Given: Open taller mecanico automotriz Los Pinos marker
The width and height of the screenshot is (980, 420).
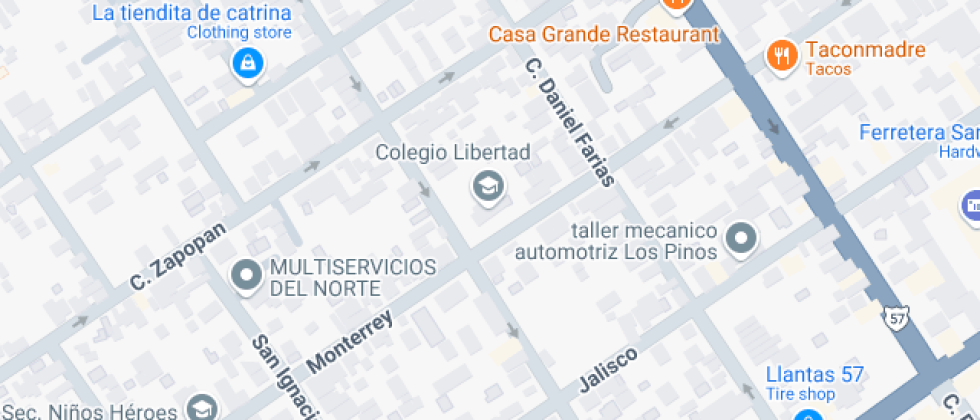Looking at the screenshot, I should [741, 240].
